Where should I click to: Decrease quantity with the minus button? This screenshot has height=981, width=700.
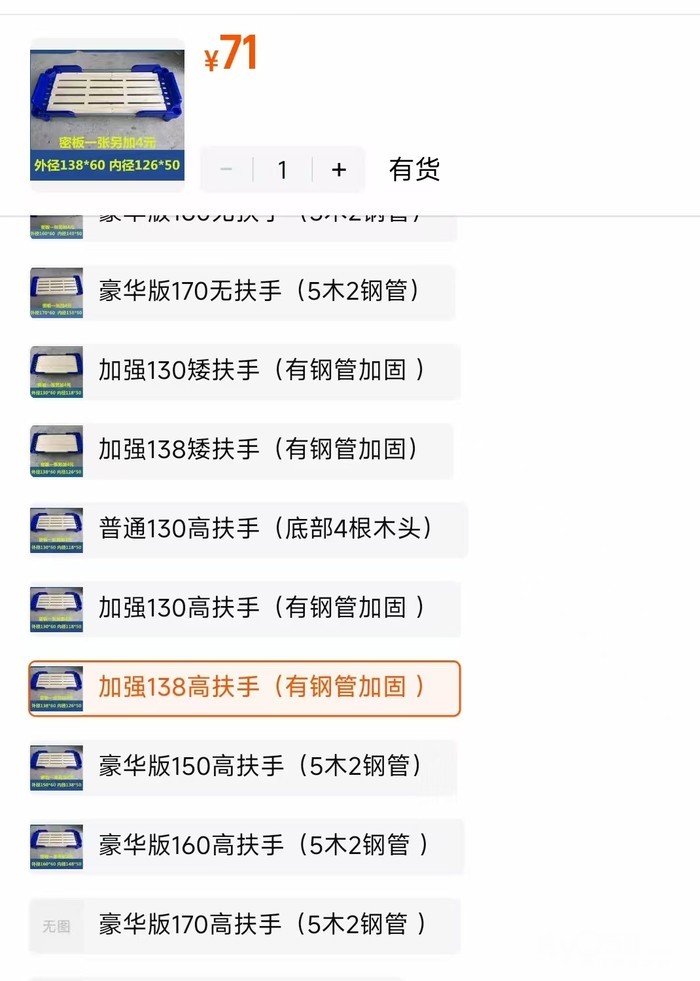click(x=226, y=170)
